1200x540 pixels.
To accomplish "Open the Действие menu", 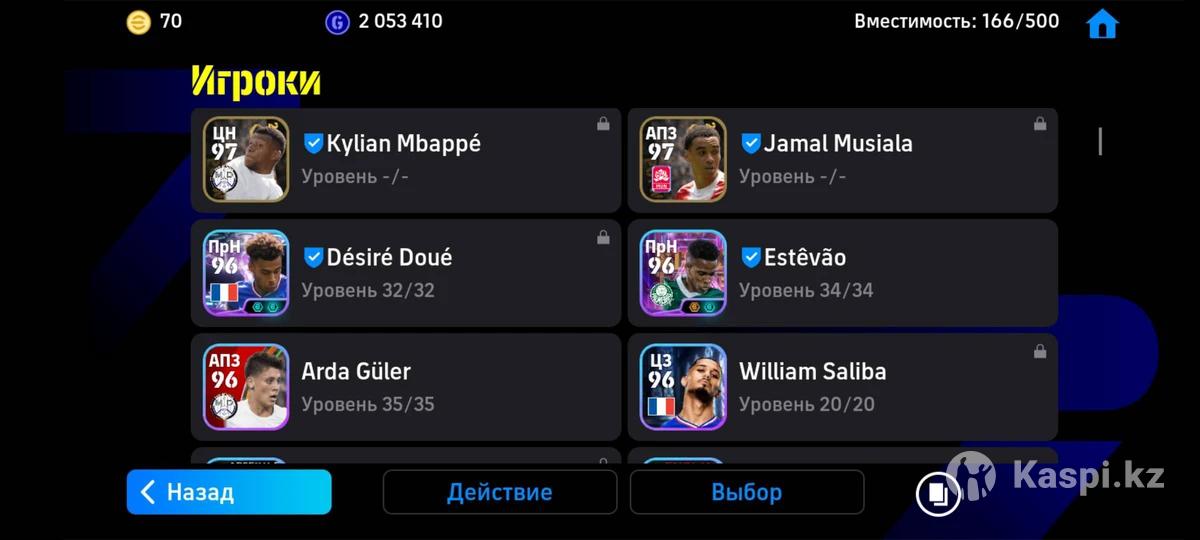I will (x=499, y=492).
